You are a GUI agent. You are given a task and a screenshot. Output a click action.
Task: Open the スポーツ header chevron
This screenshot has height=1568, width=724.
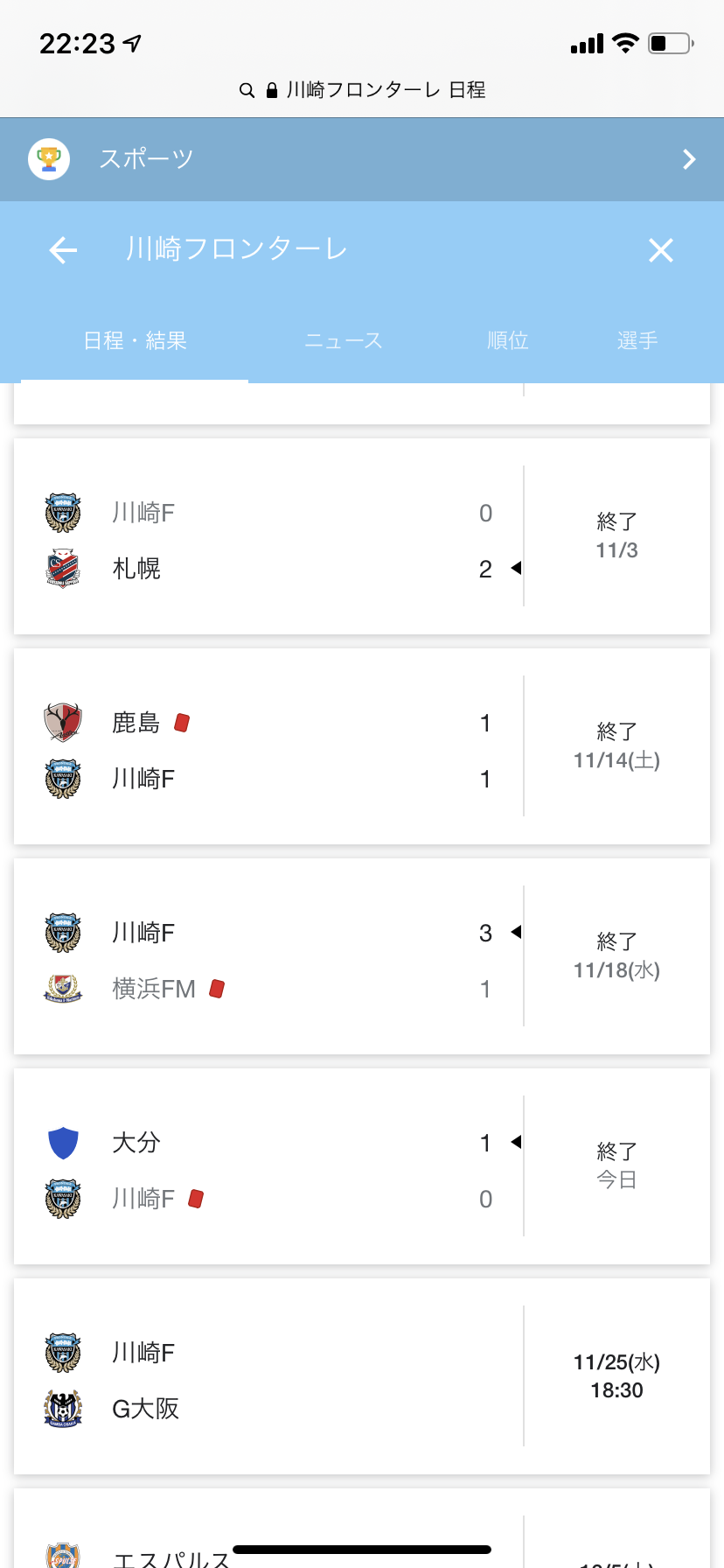(689, 159)
